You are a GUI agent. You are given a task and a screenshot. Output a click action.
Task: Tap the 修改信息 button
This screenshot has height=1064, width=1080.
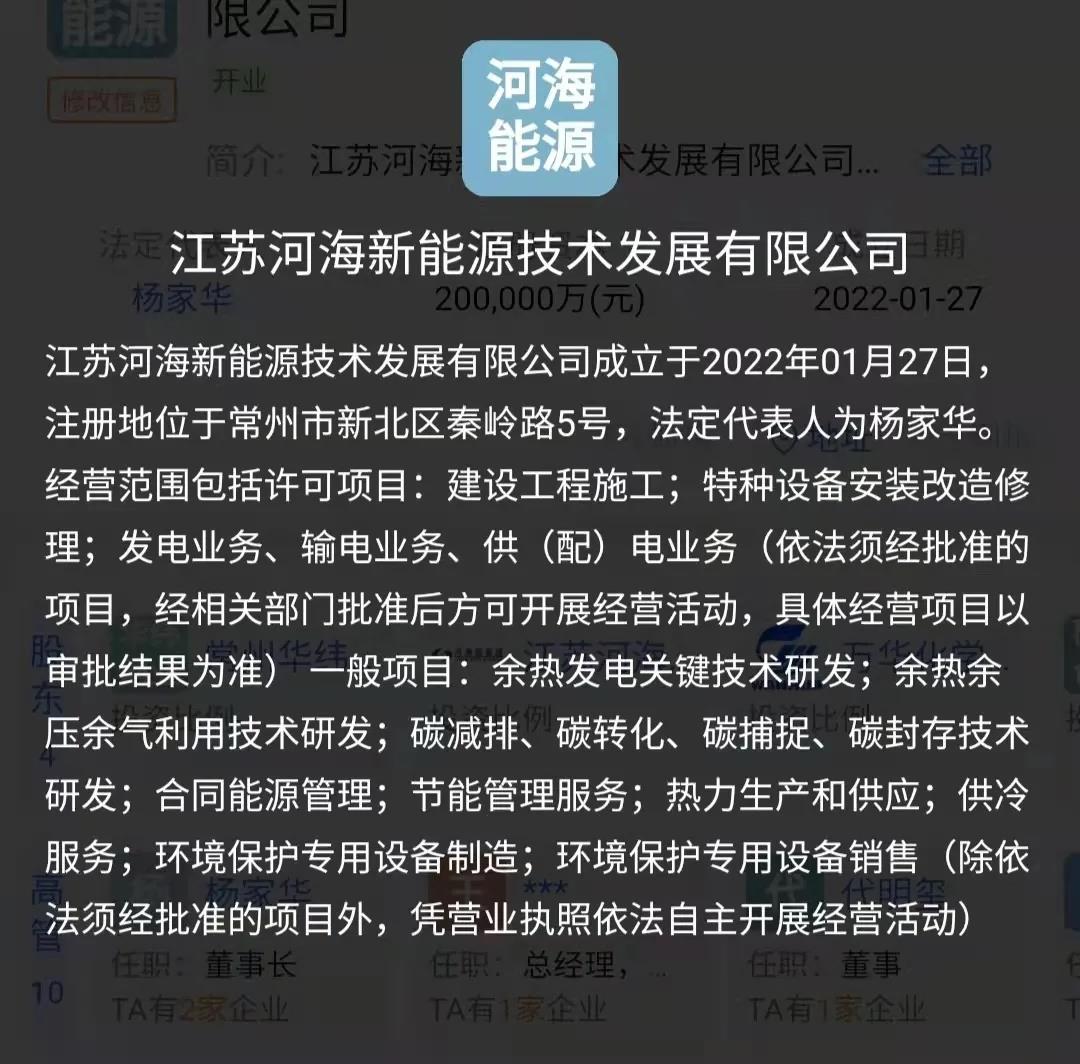[111, 101]
